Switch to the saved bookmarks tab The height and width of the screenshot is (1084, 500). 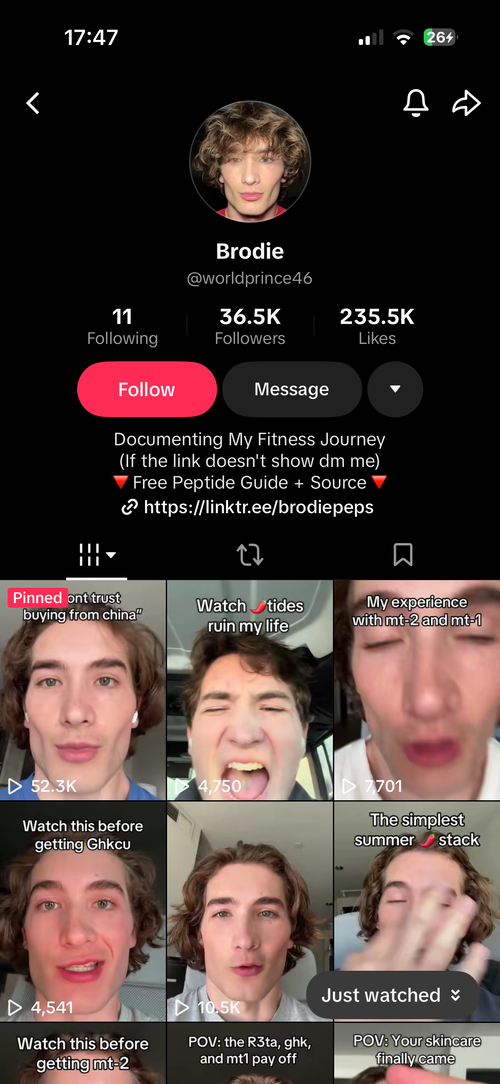[402, 554]
